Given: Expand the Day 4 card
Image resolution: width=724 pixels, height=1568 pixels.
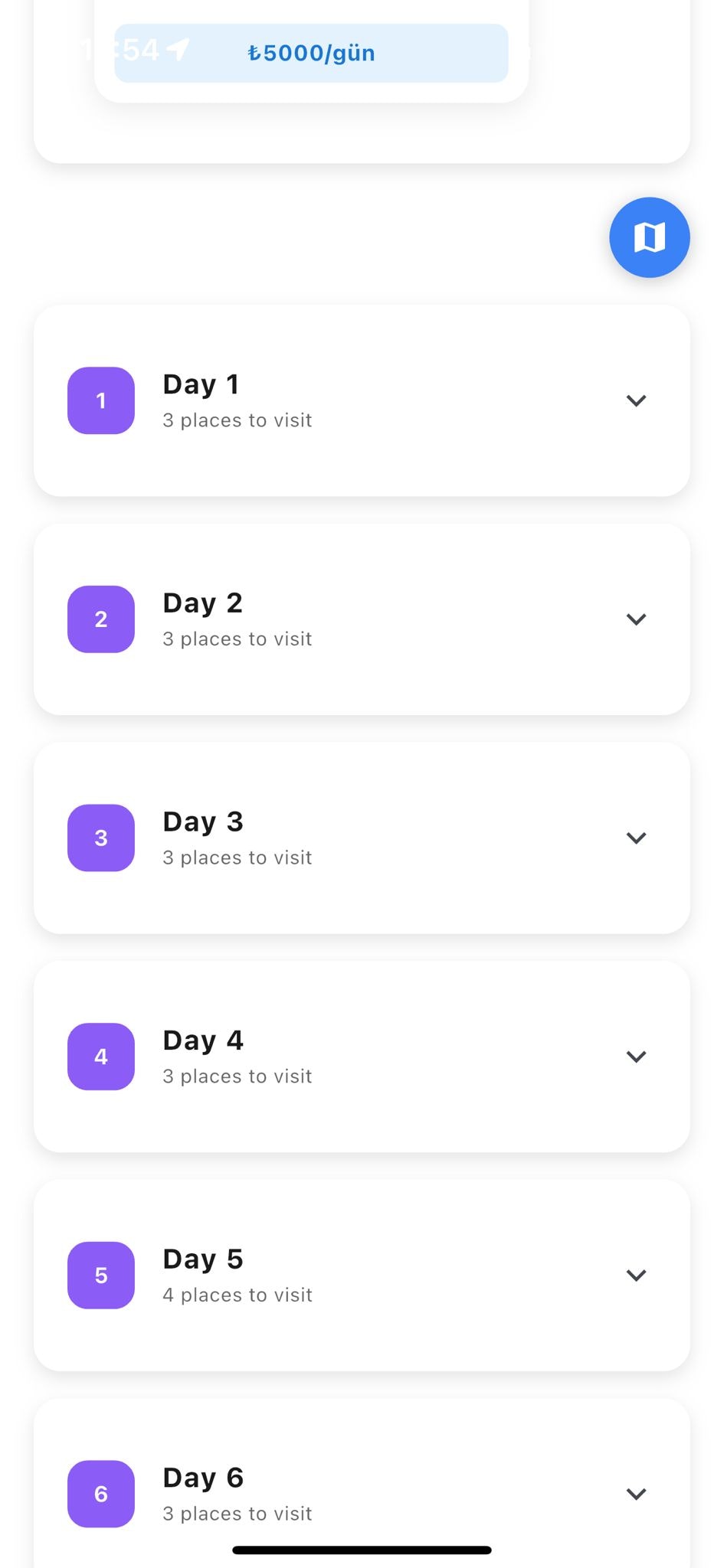Looking at the screenshot, I should pyautogui.click(x=636, y=1057).
